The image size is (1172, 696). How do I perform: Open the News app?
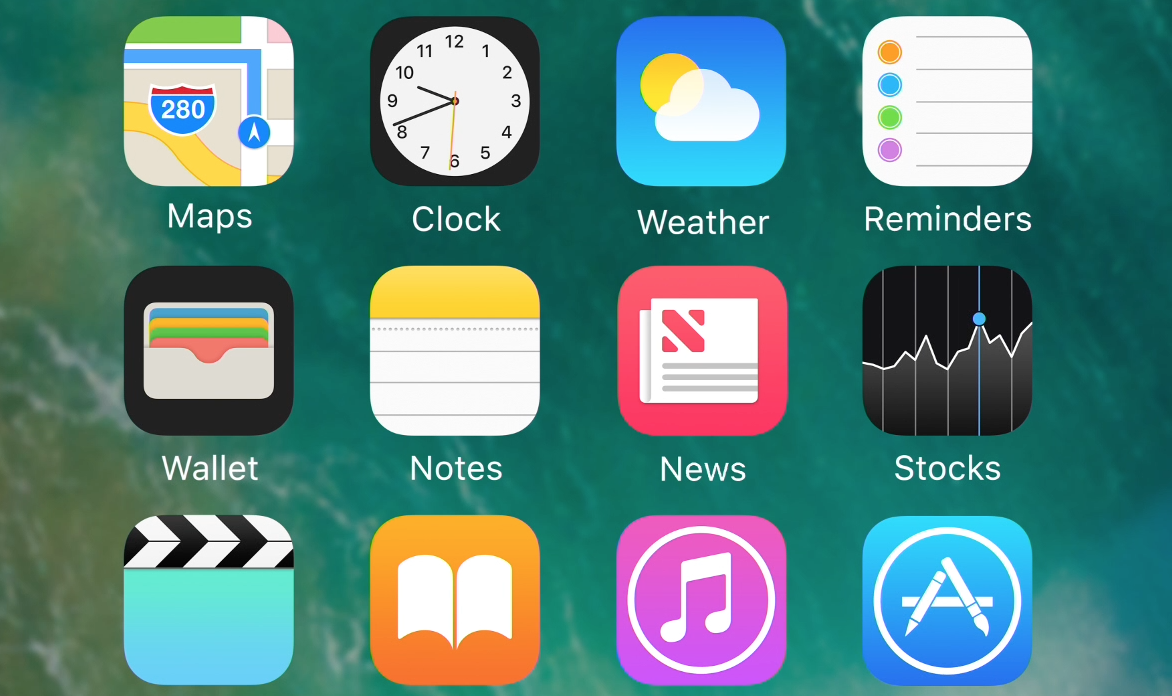click(x=701, y=350)
